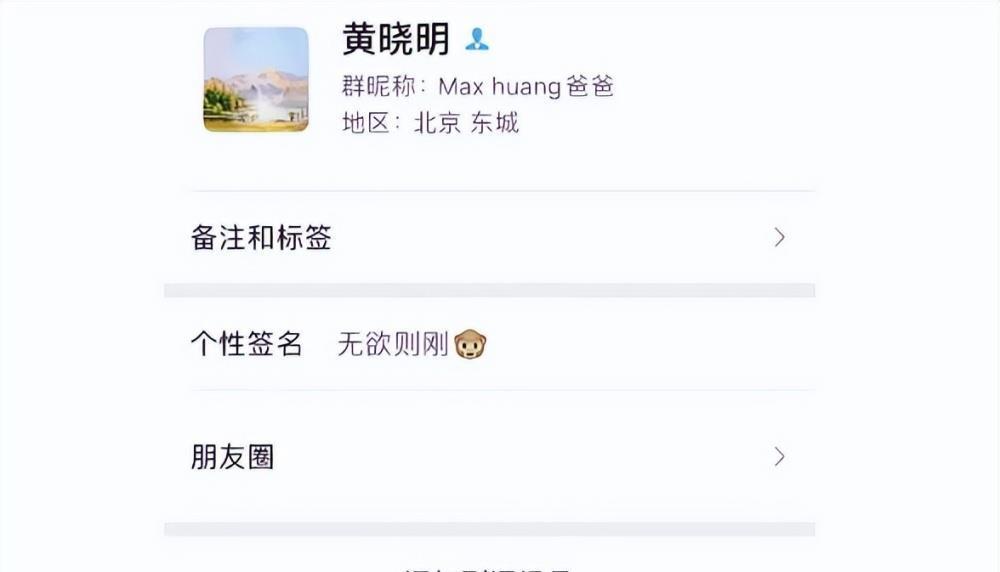Open 朋友圈 of this contact
This screenshot has width=1000, height=572.
pyautogui.click(x=488, y=458)
